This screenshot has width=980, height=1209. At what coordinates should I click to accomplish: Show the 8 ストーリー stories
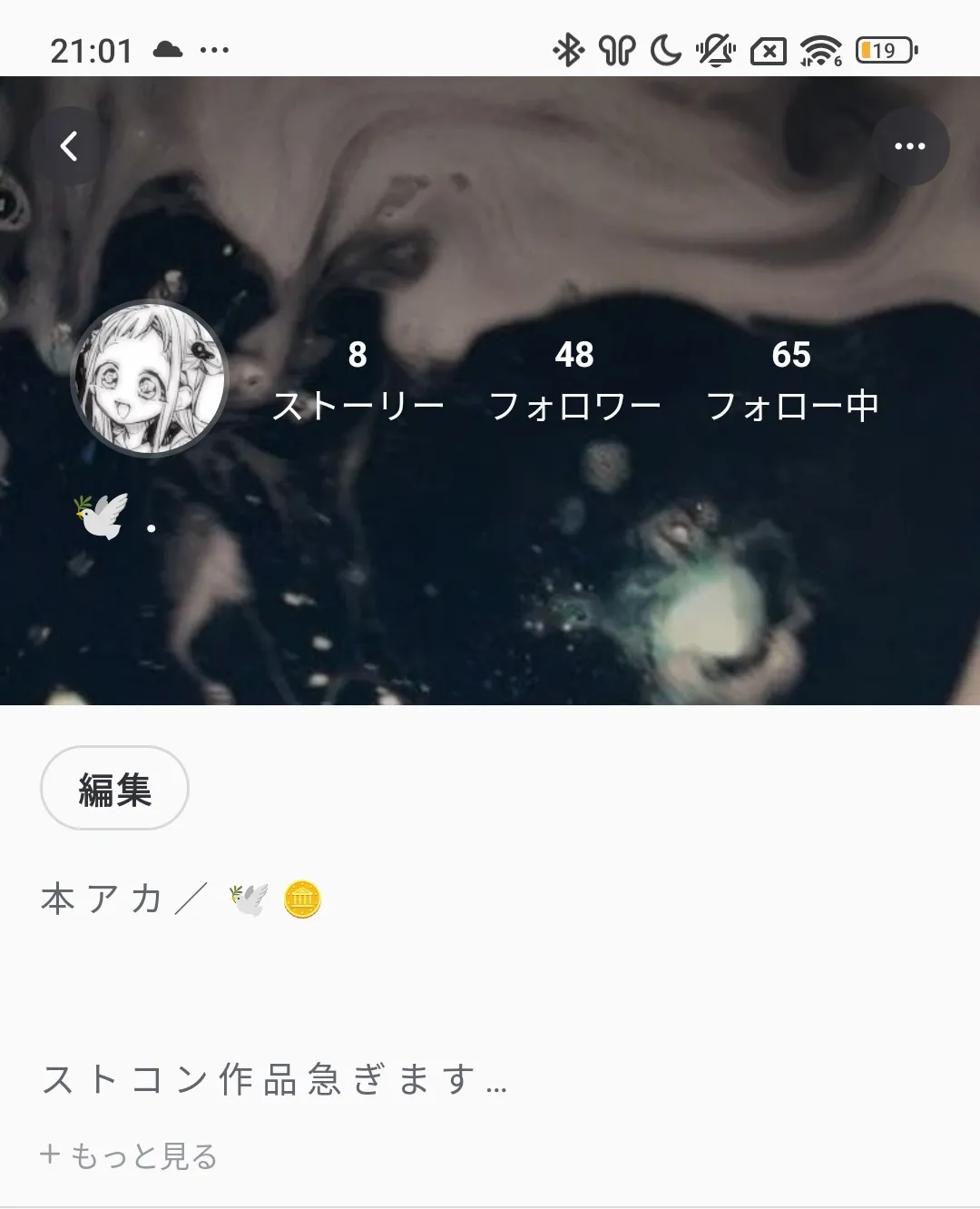(358, 380)
